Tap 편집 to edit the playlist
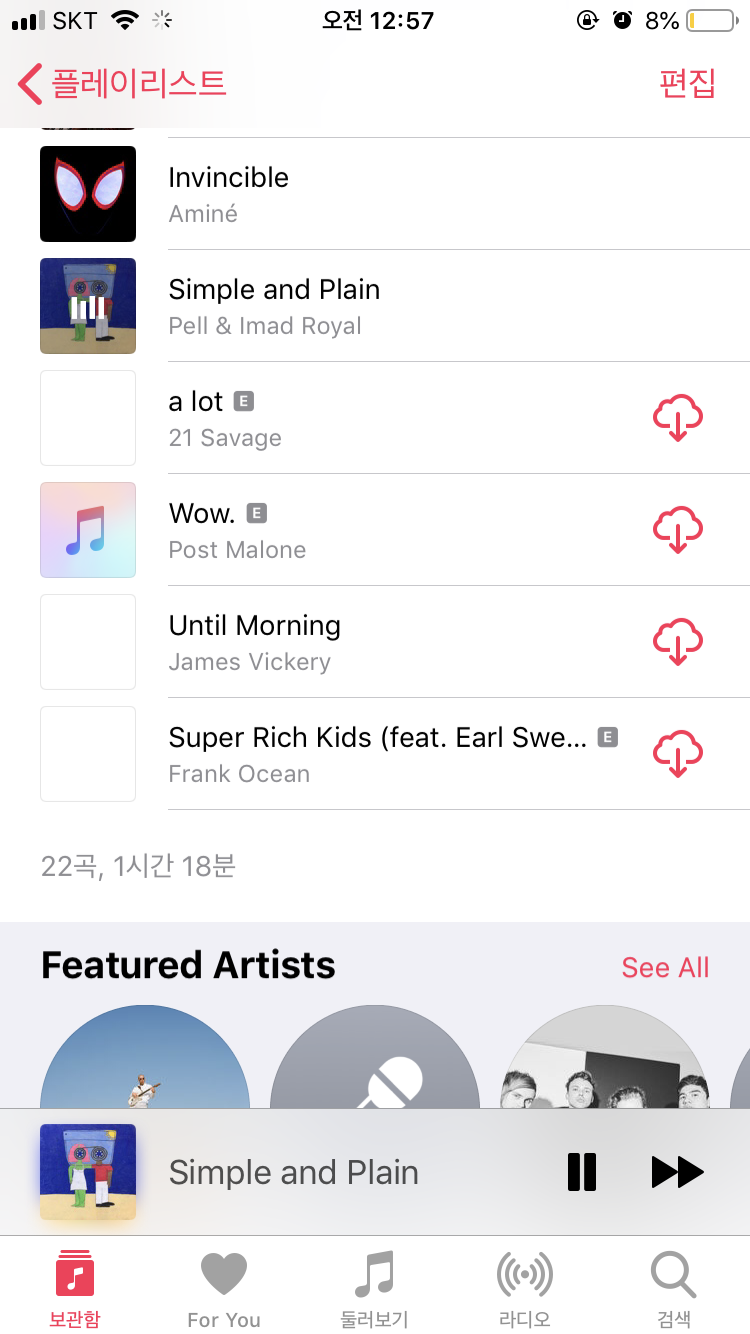 [x=686, y=83]
